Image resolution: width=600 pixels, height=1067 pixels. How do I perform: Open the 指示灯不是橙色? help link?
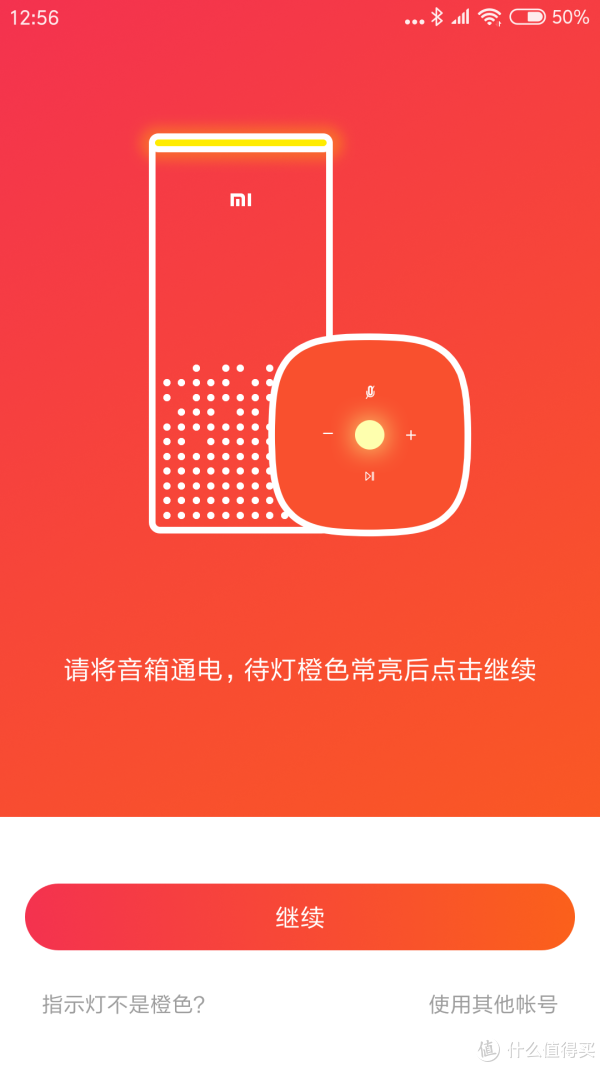[x=124, y=1004]
